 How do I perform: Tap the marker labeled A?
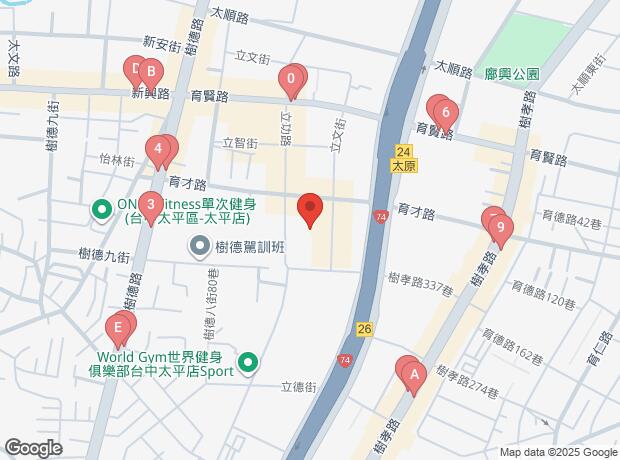pos(413,376)
